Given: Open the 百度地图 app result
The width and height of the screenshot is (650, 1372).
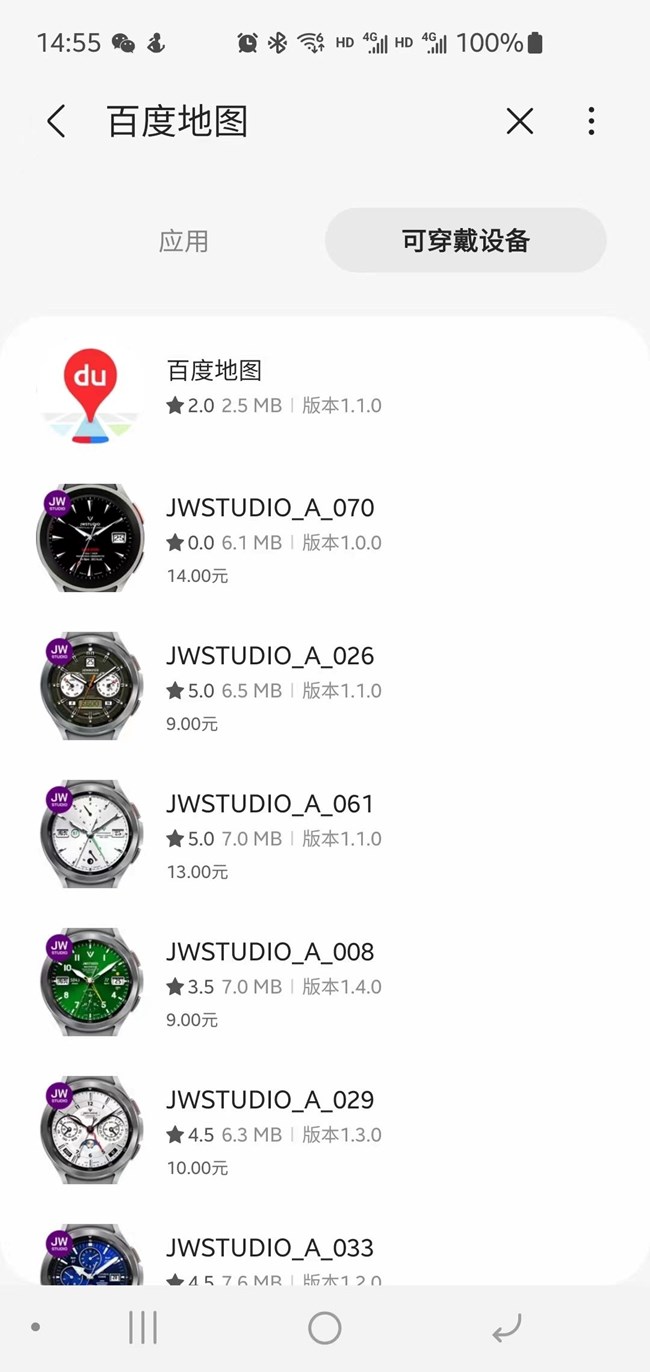Looking at the screenshot, I should point(325,391).
